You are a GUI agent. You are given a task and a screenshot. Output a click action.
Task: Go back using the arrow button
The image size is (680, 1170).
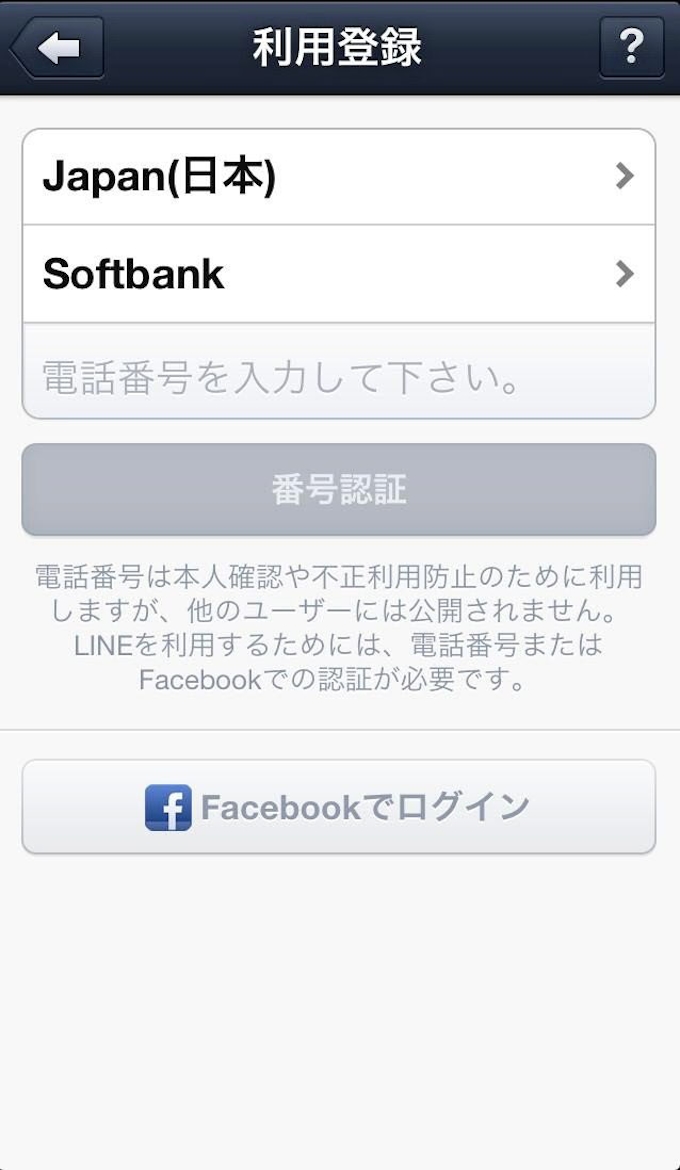tap(57, 47)
